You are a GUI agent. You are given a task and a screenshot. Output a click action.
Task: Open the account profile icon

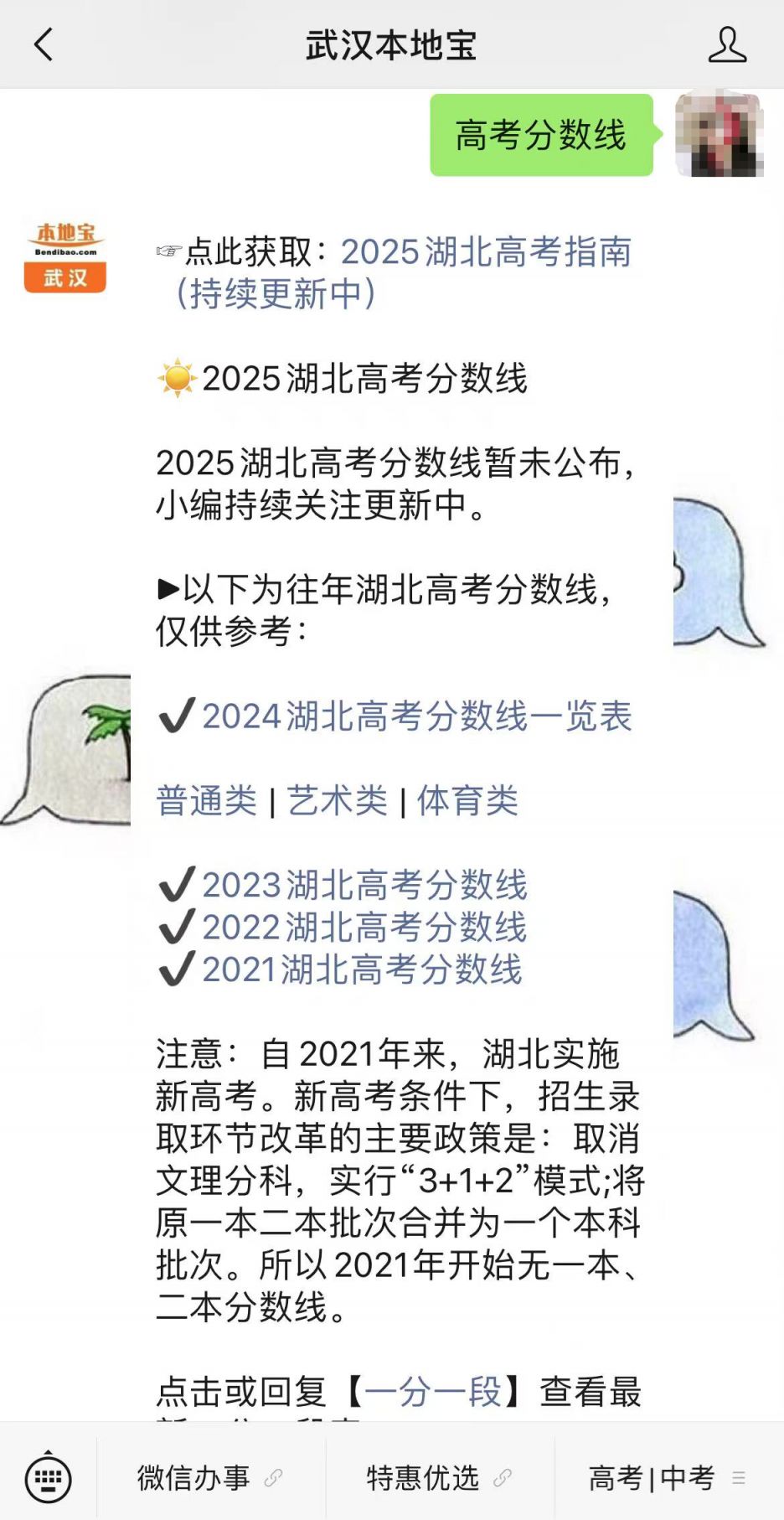[x=727, y=44]
